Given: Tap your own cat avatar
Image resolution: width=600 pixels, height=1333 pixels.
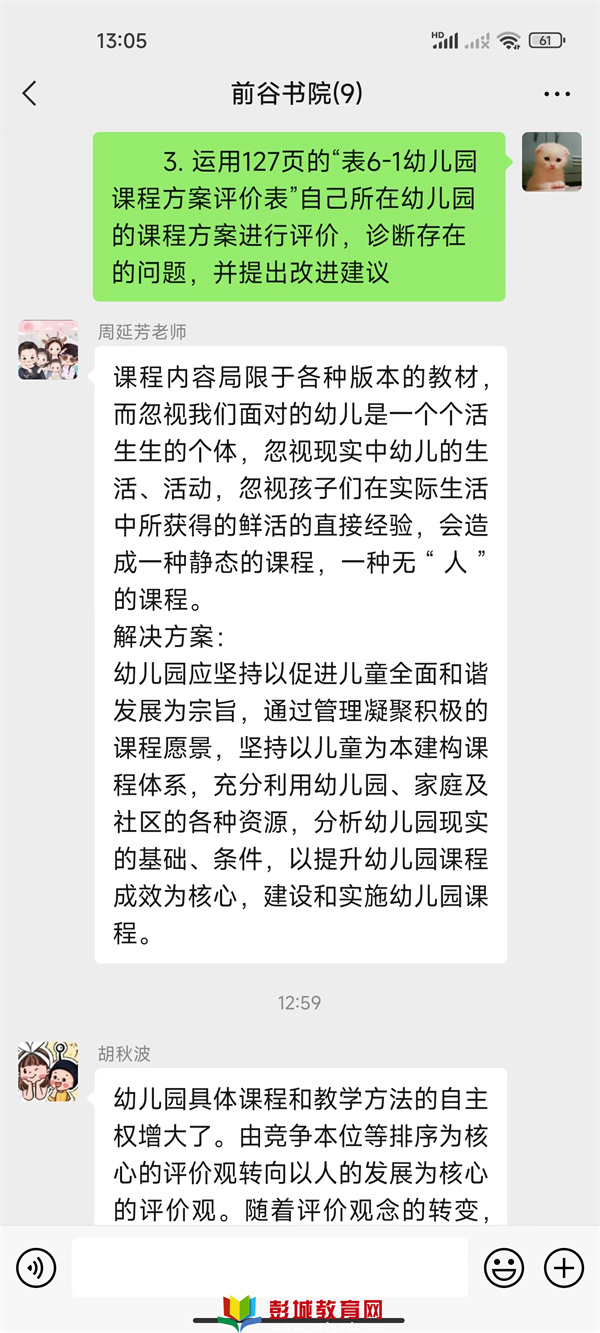Looking at the screenshot, I should (x=551, y=161).
